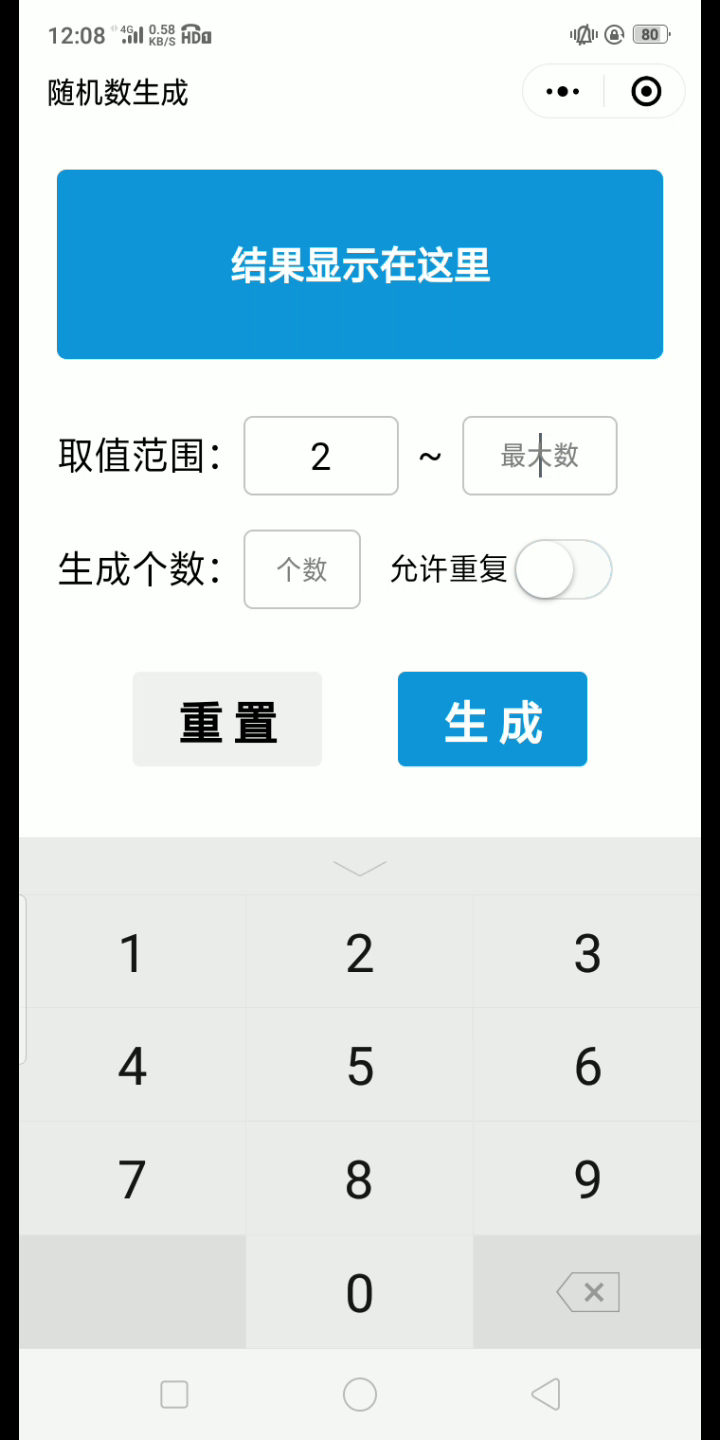The image size is (720, 1440).
Task: Tap the square recents navigation icon
Action: (x=174, y=1393)
